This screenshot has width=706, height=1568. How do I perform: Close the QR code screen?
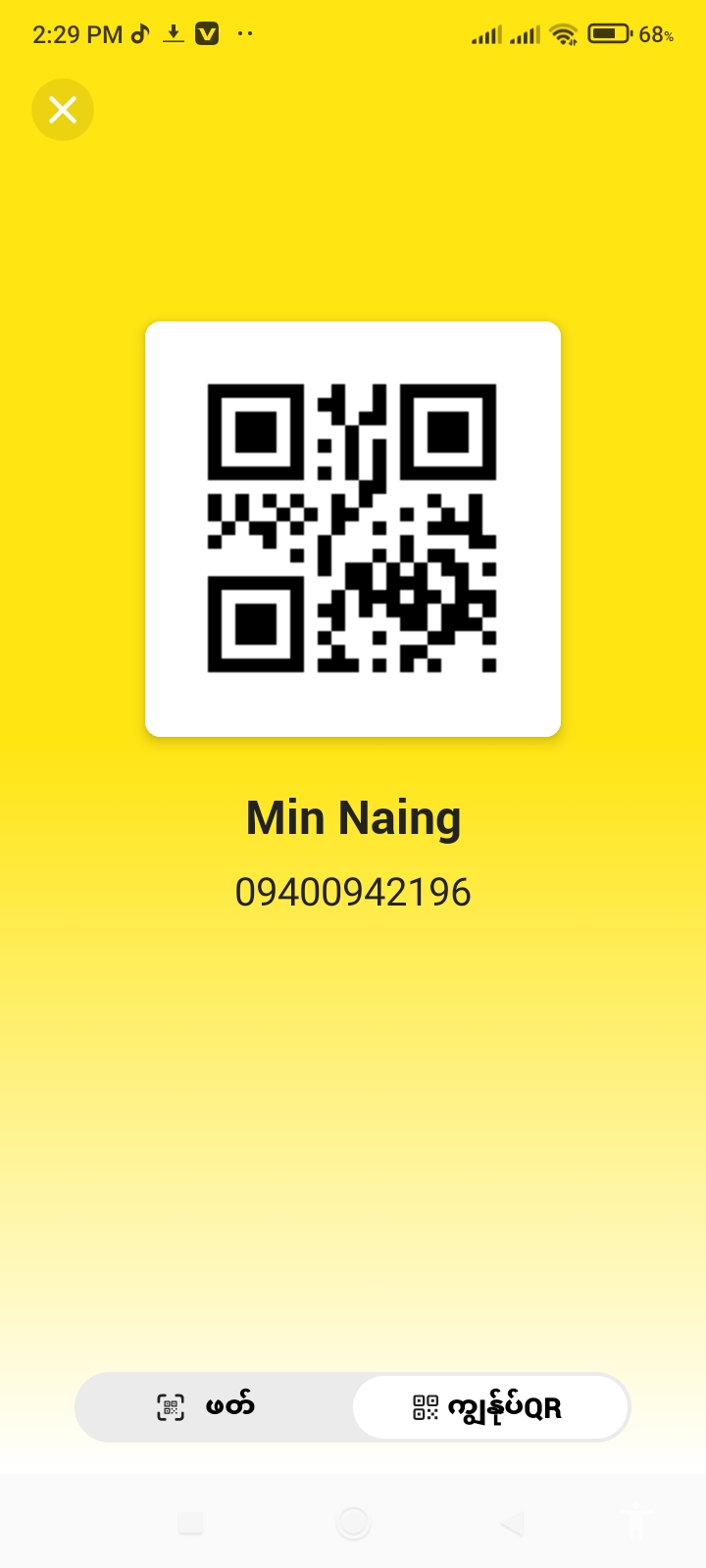click(x=63, y=110)
